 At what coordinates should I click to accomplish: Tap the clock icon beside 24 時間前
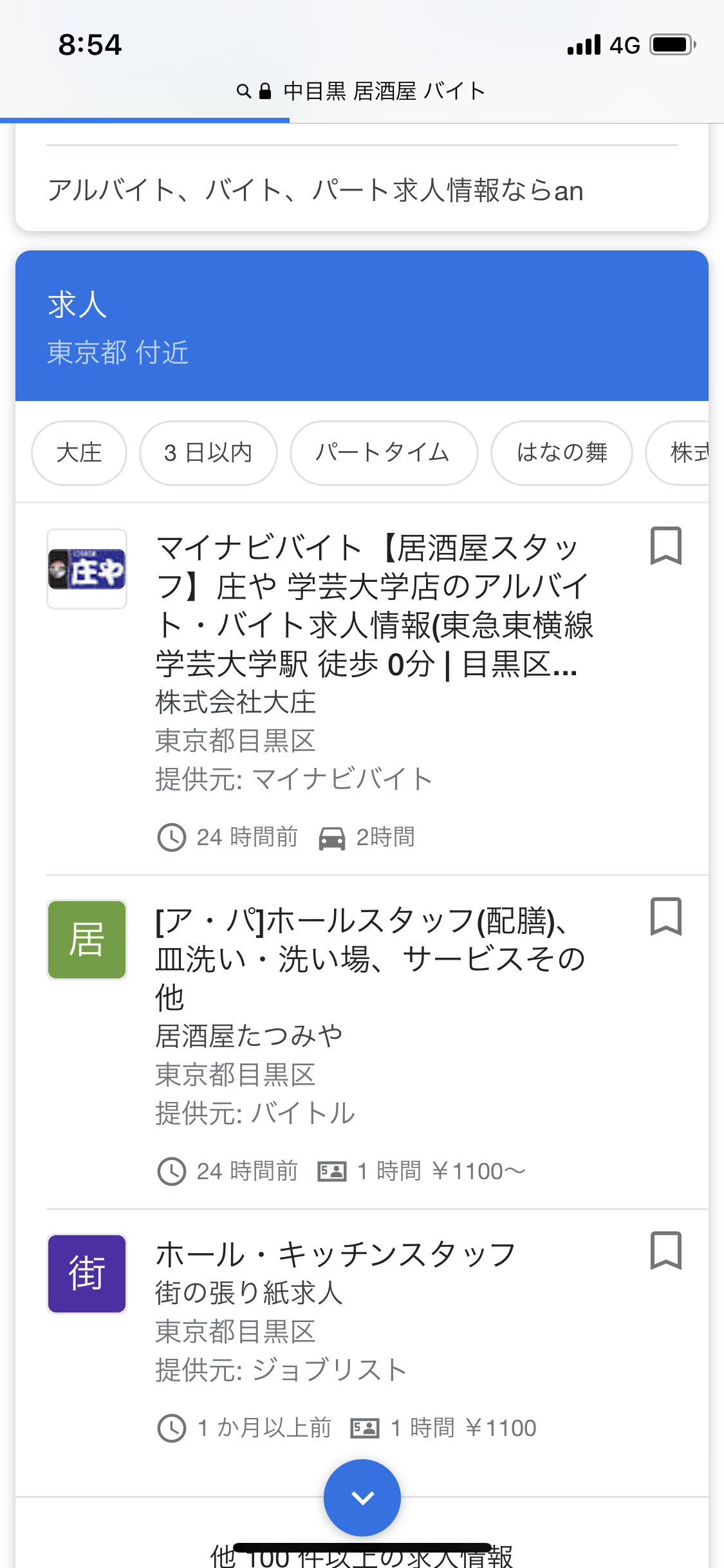tap(172, 837)
